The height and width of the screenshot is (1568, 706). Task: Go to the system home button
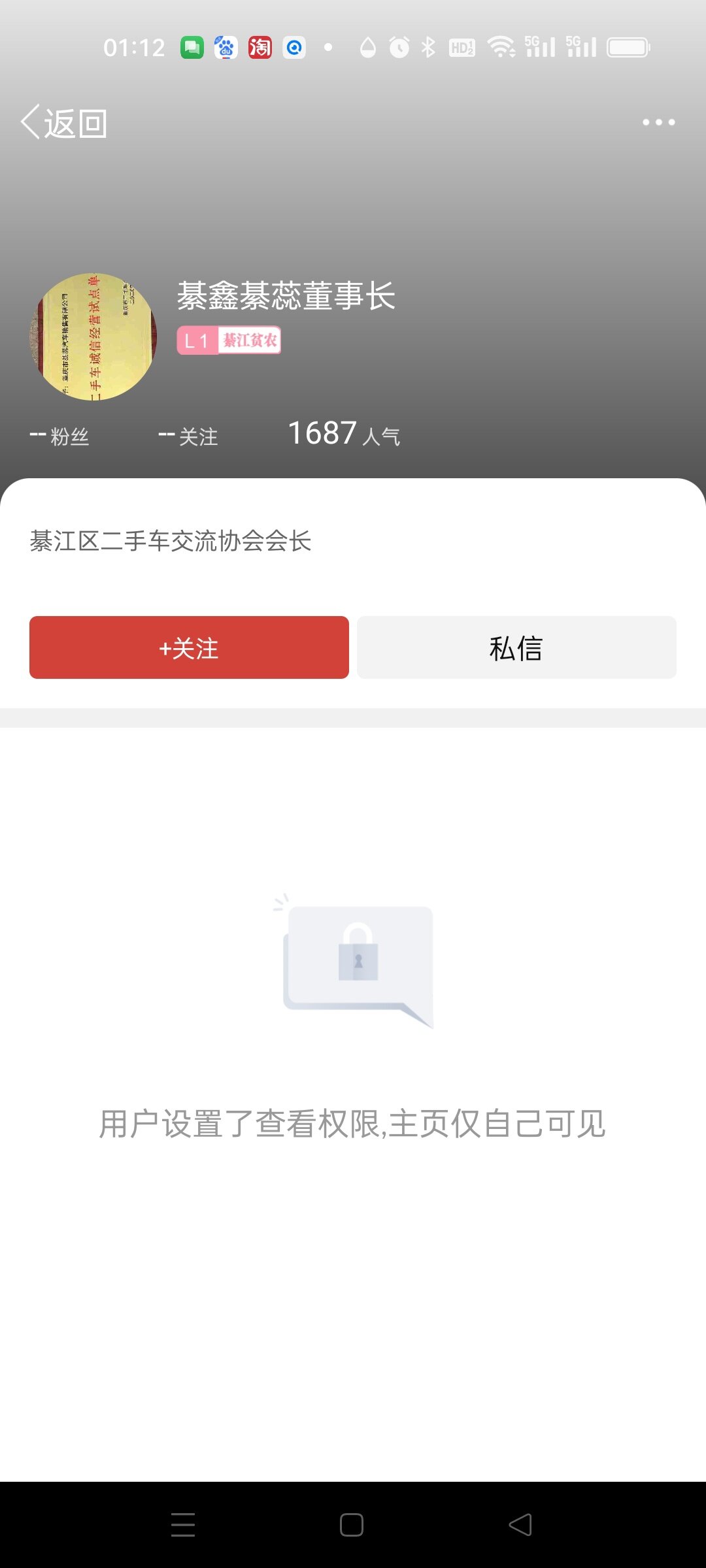[x=352, y=1525]
